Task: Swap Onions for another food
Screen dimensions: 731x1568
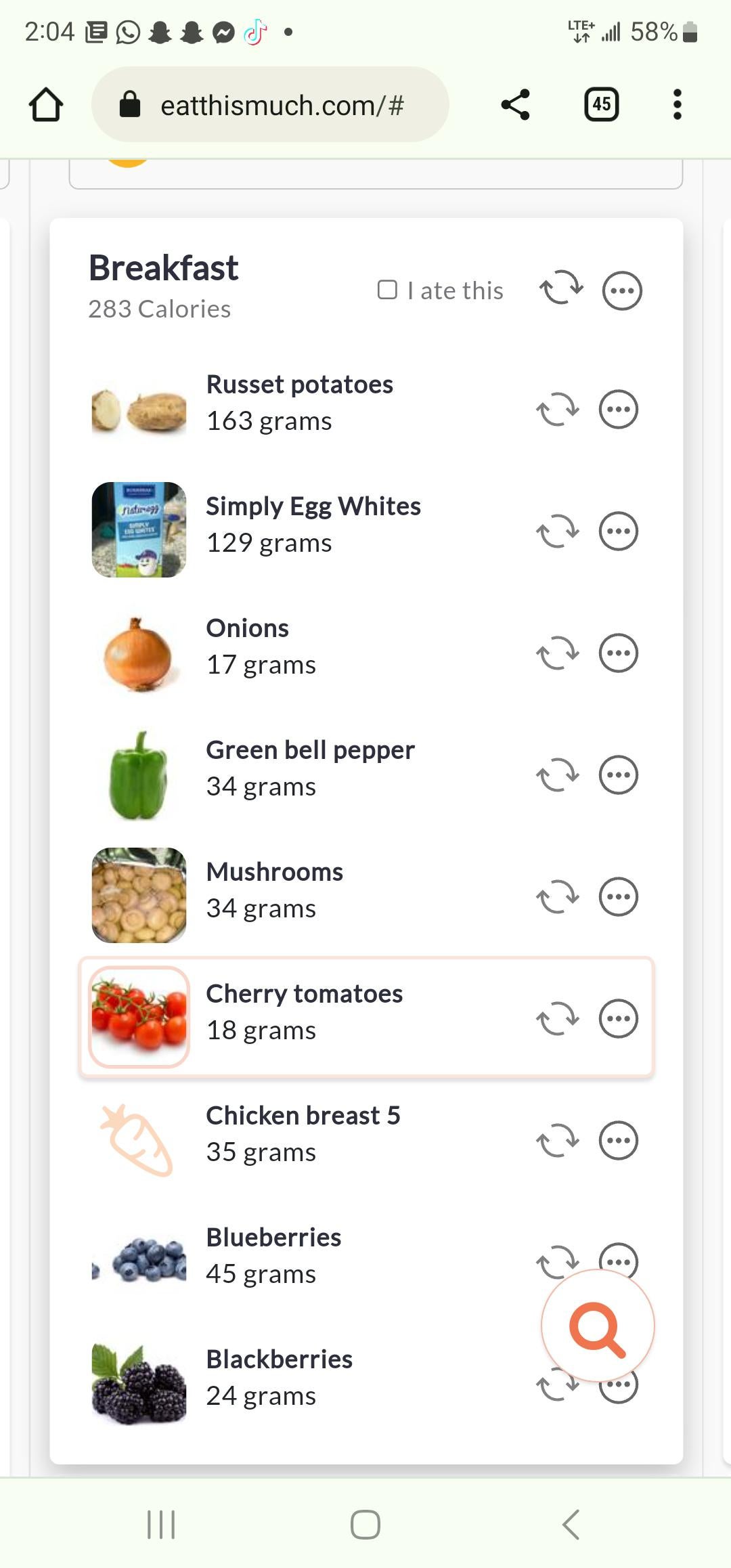Action: tap(558, 653)
